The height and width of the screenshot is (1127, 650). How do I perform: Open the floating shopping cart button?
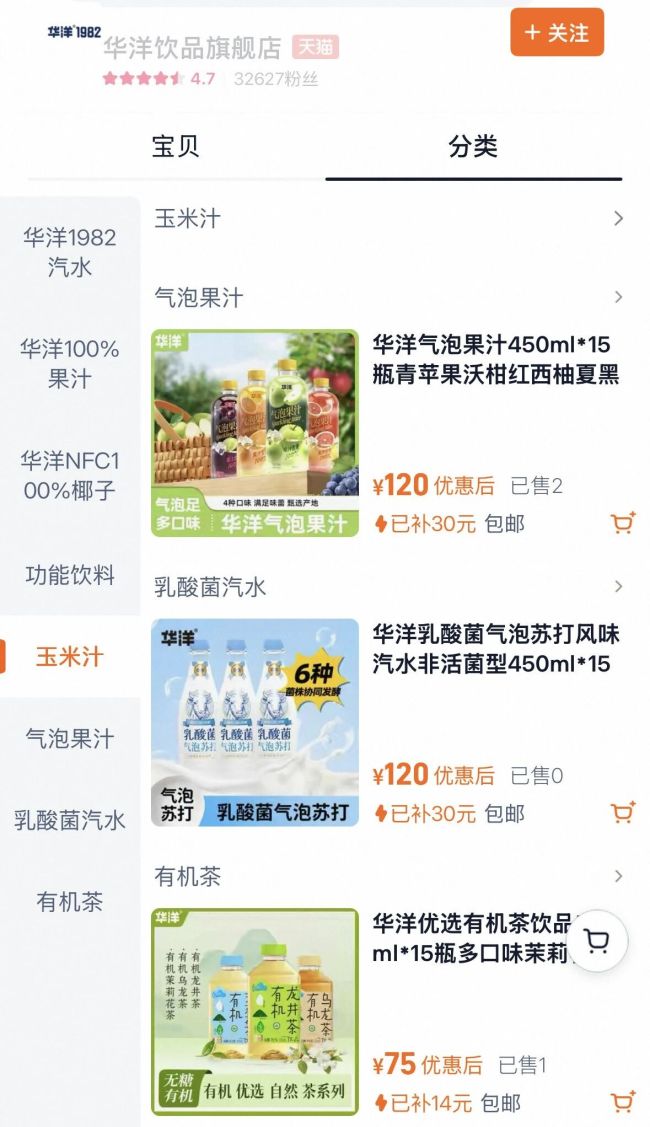[x=597, y=941]
